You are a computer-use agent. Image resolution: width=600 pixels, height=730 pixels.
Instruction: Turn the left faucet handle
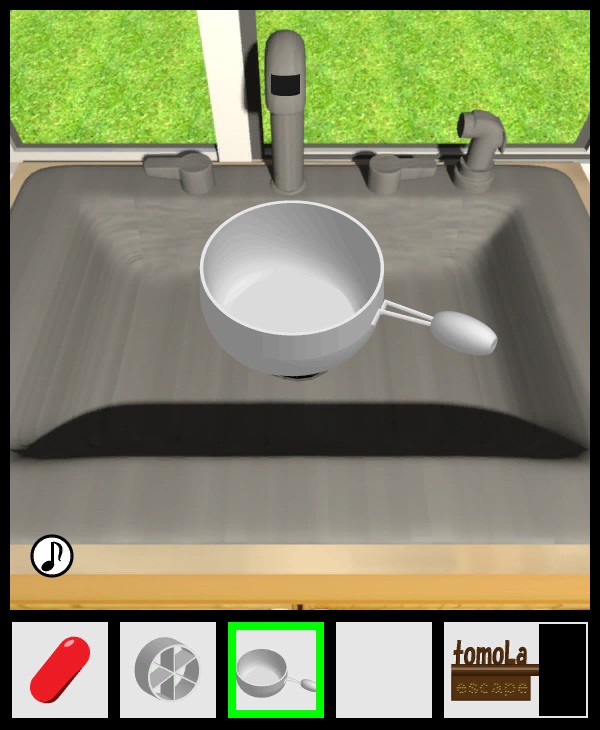pos(182,169)
